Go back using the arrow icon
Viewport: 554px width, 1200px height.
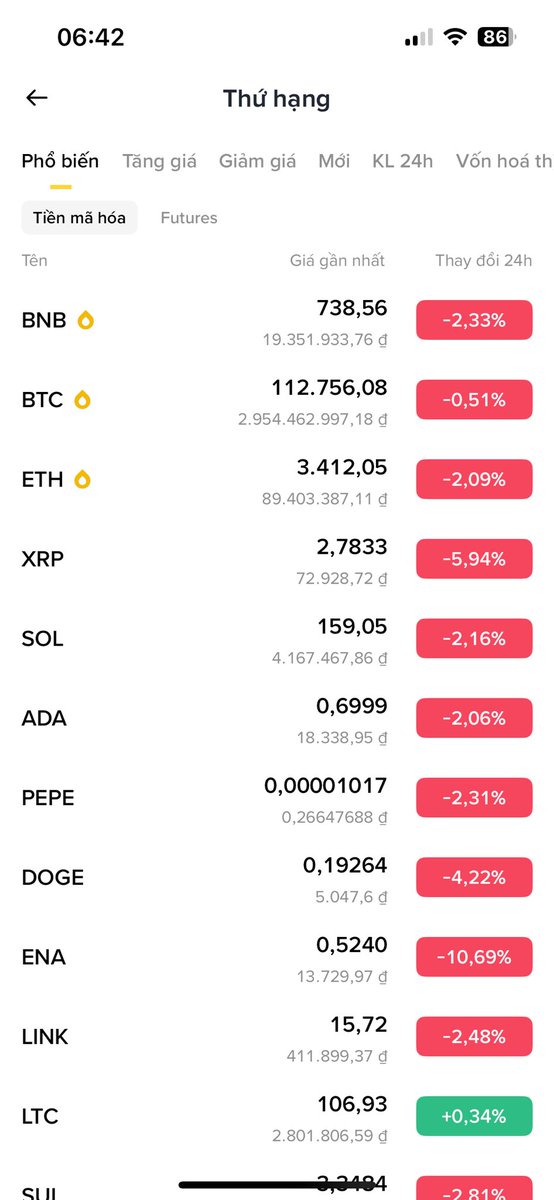(x=37, y=98)
